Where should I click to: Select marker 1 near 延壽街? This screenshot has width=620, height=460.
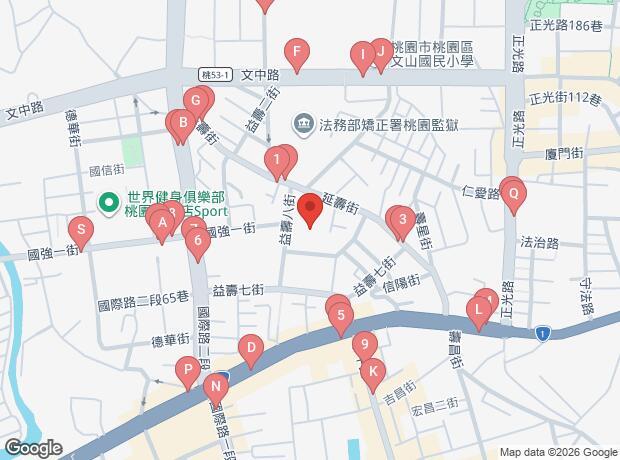277,164
